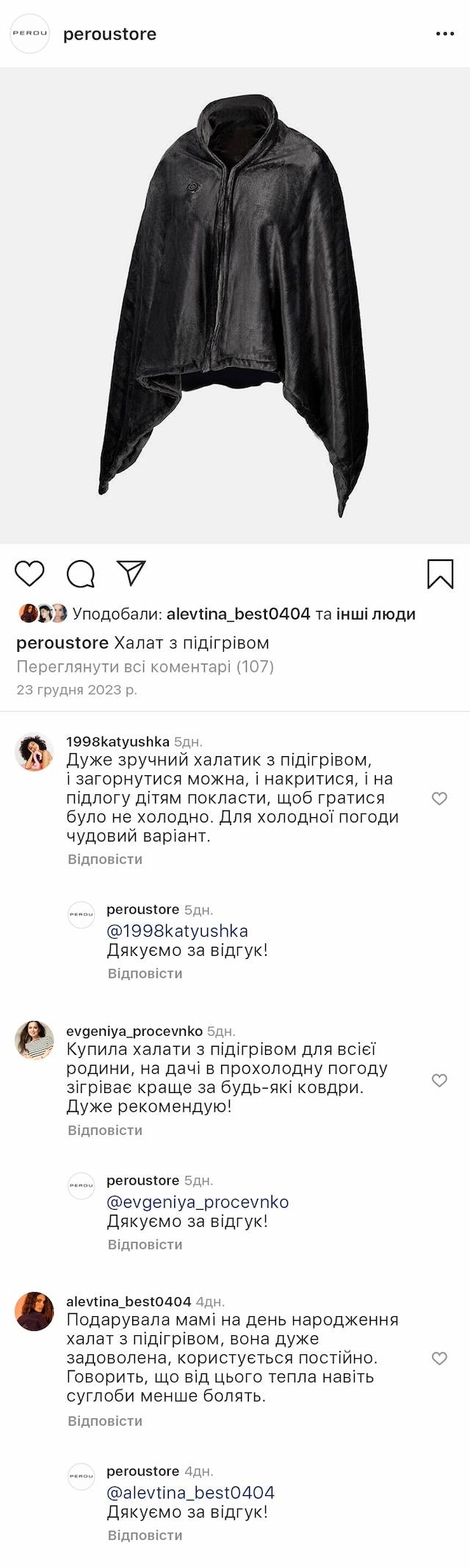Open evgeniya_procevnko's profile avatar
Viewport: 470px width, 1568px height.
click(x=35, y=1039)
